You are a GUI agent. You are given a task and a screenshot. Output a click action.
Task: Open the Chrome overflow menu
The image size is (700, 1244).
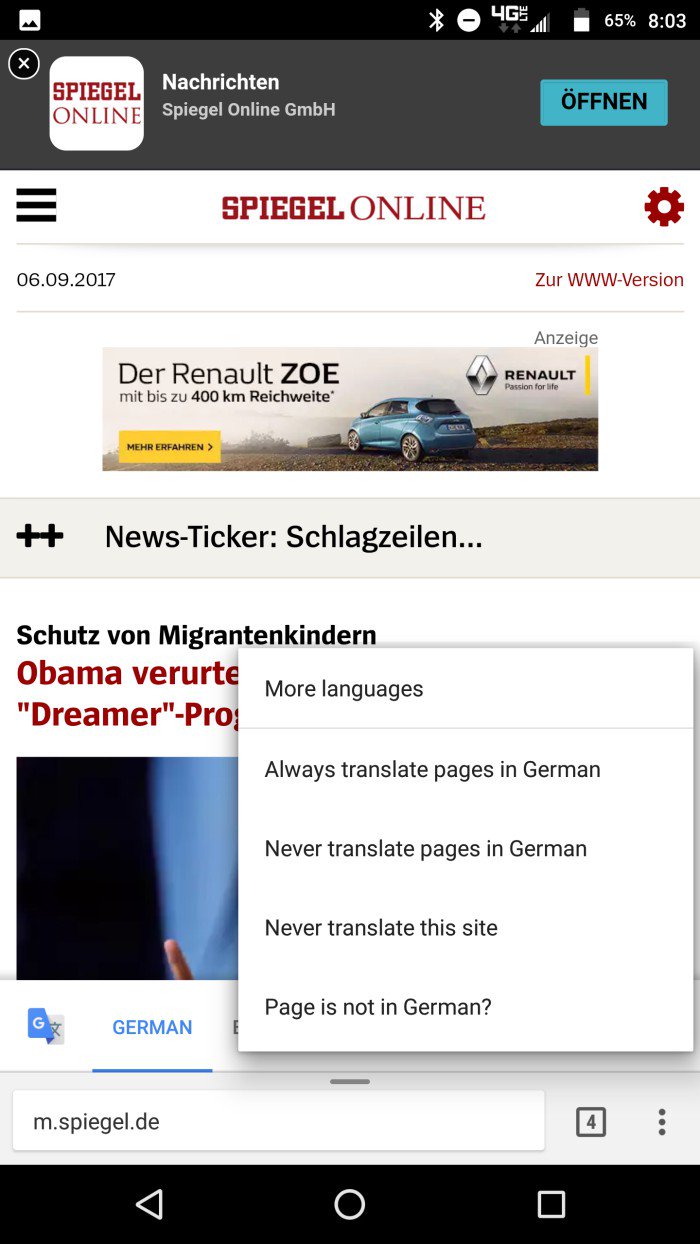pyautogui.click(x=661, y=1122)
